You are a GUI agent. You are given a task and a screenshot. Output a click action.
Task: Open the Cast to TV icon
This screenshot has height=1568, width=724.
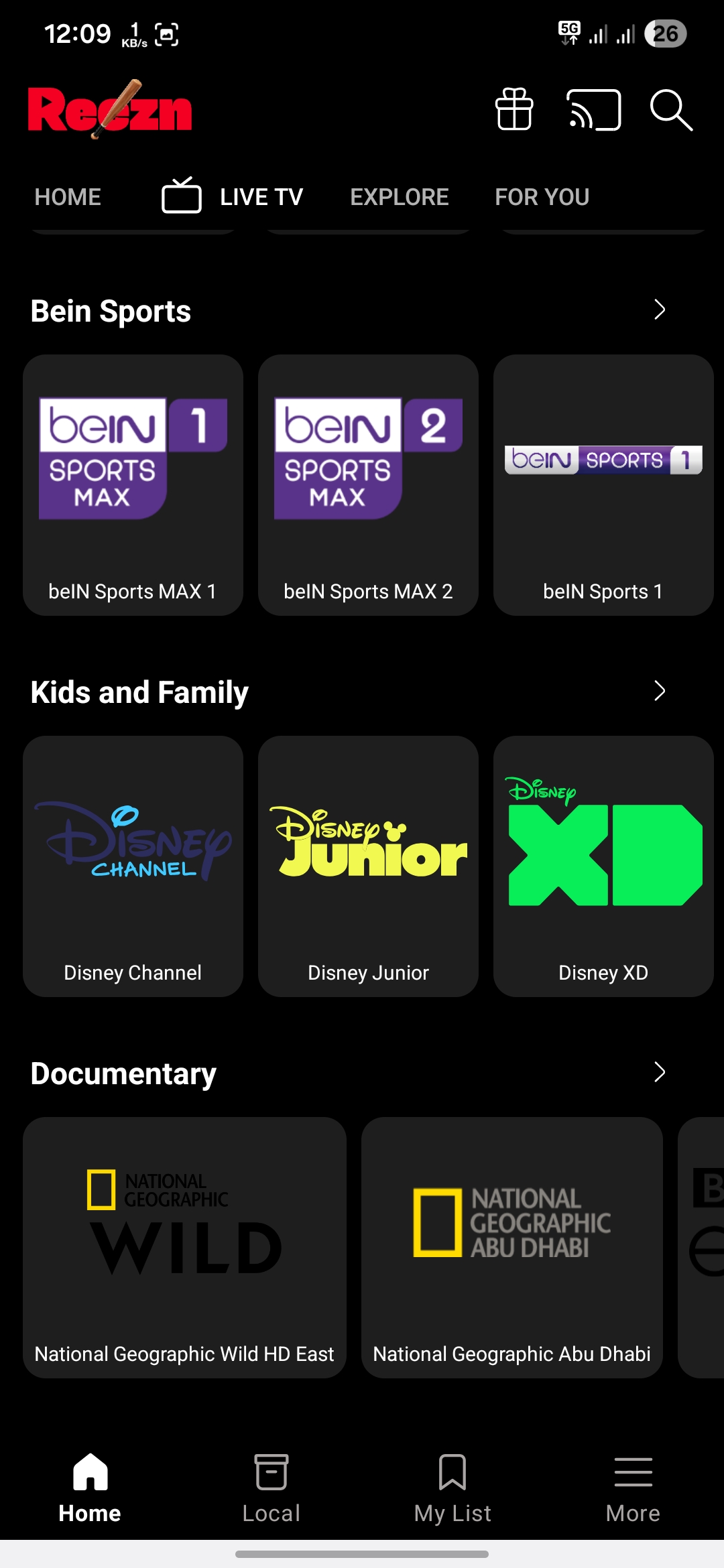[594, 111]
